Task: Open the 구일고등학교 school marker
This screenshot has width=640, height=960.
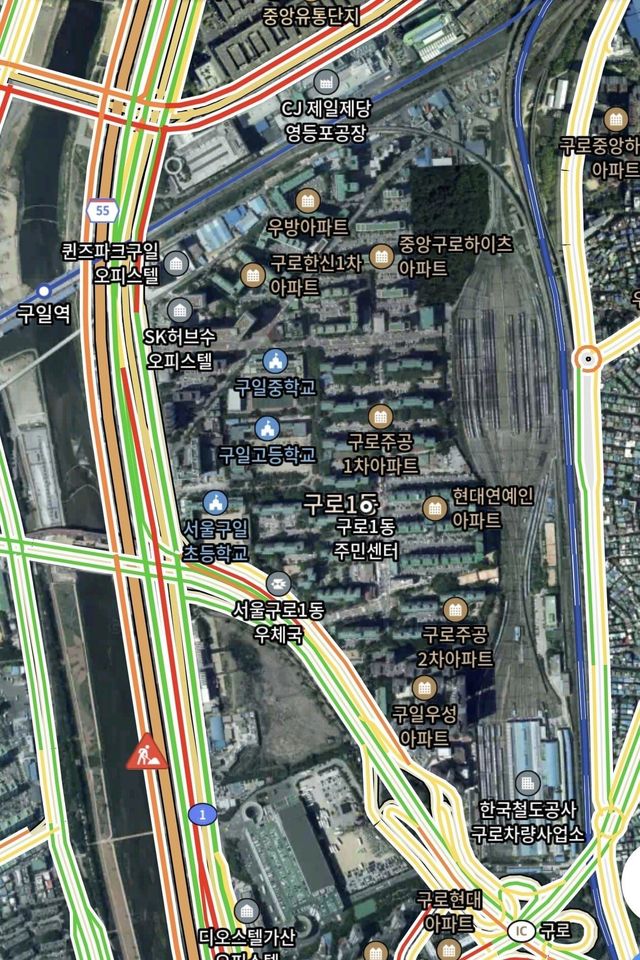Action: click(x=266, y=429)
